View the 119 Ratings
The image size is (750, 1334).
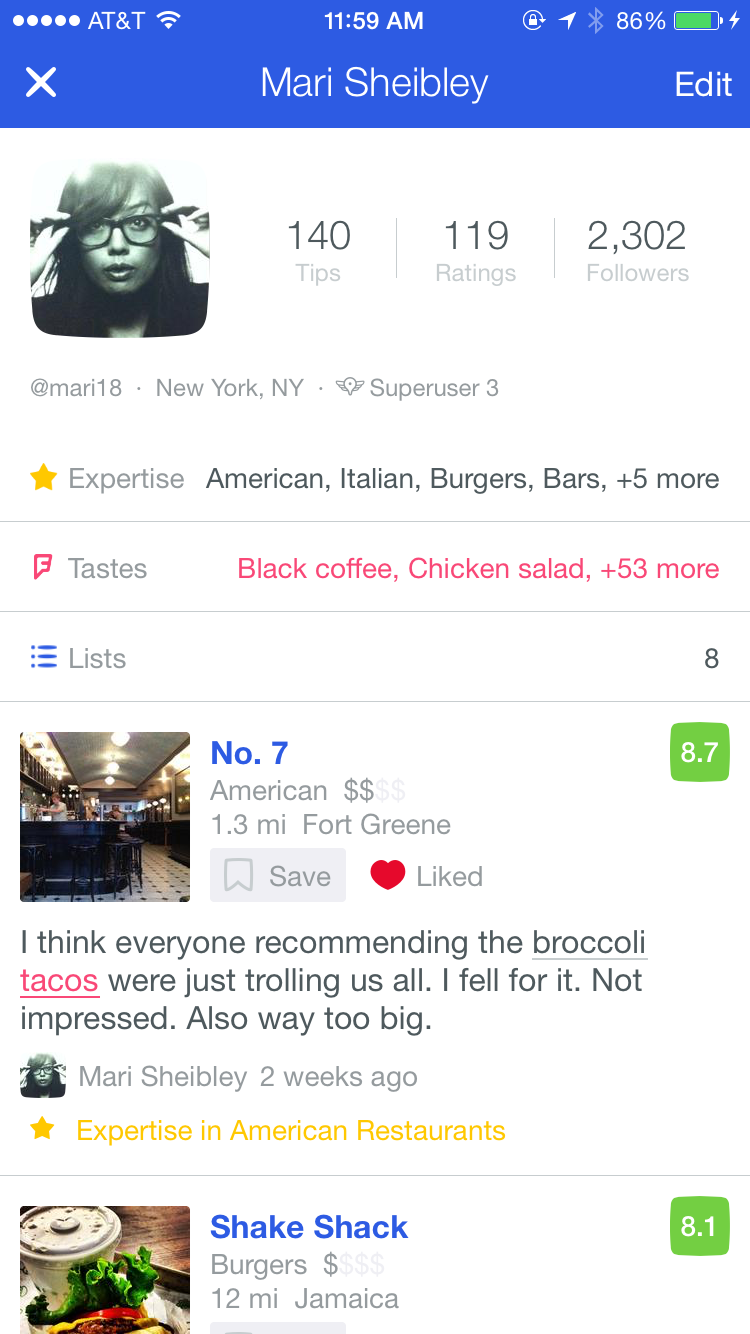click(476, 250)
